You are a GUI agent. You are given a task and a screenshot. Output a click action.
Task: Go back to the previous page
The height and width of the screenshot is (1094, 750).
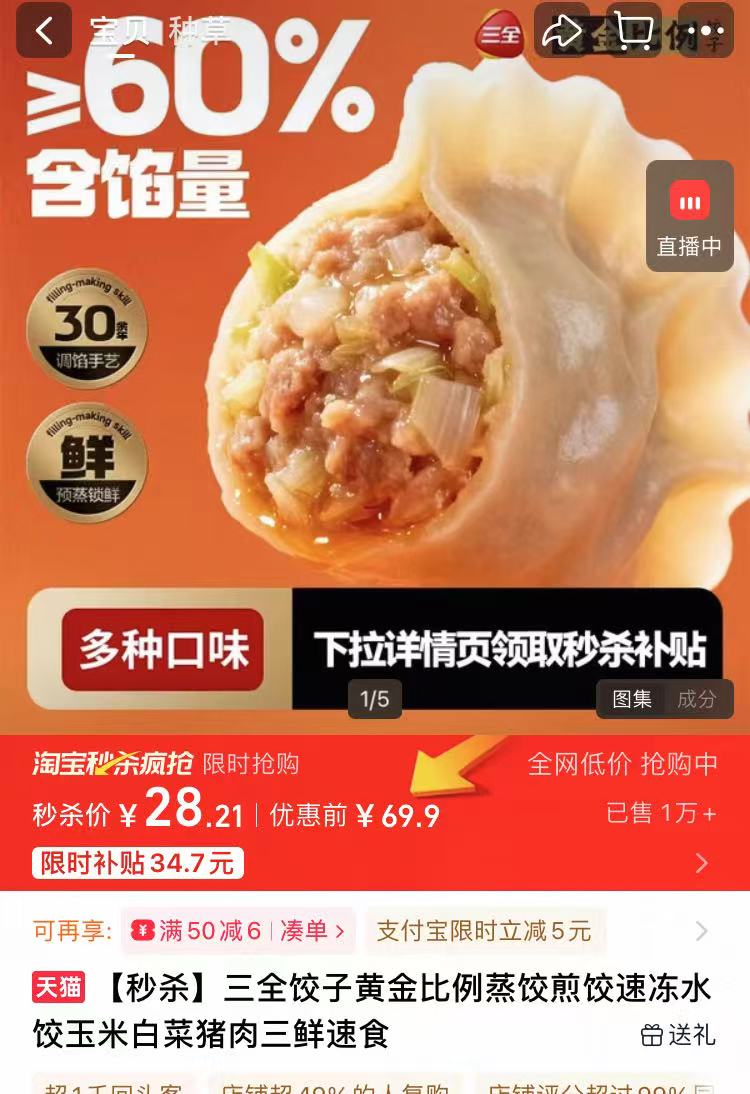[x=43, y=30]
